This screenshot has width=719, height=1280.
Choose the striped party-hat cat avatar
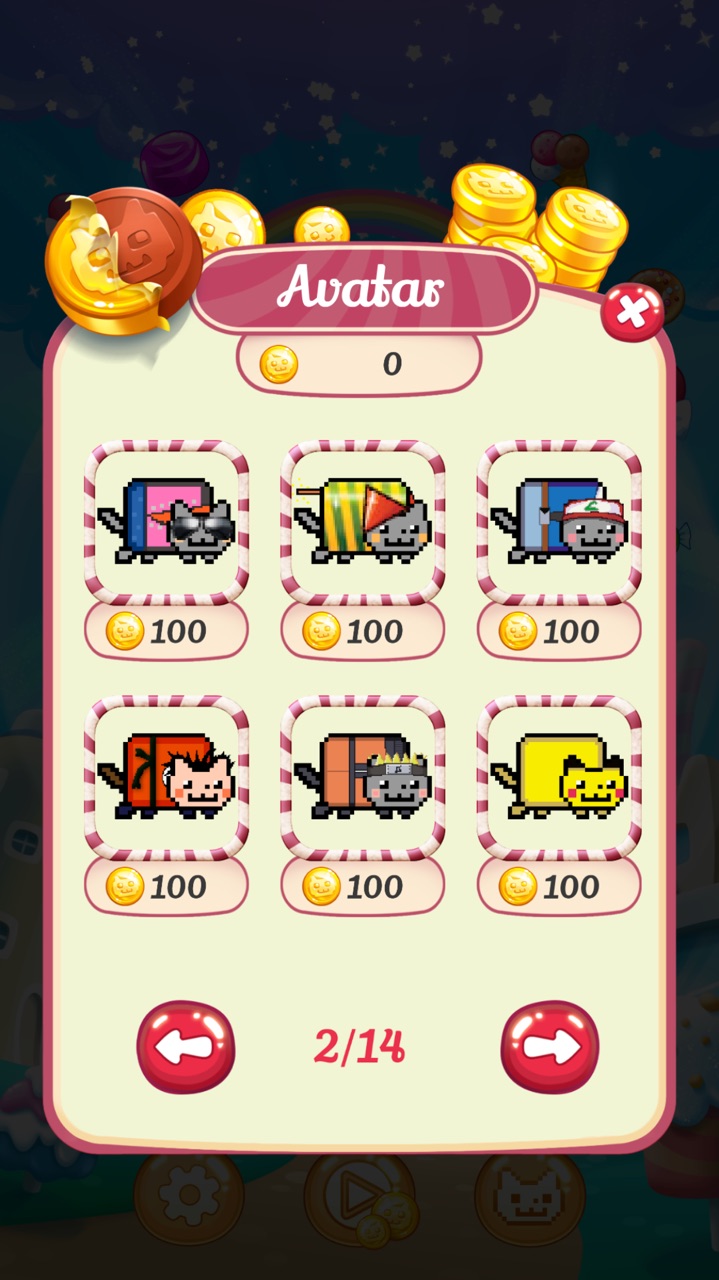click(363, 522)
